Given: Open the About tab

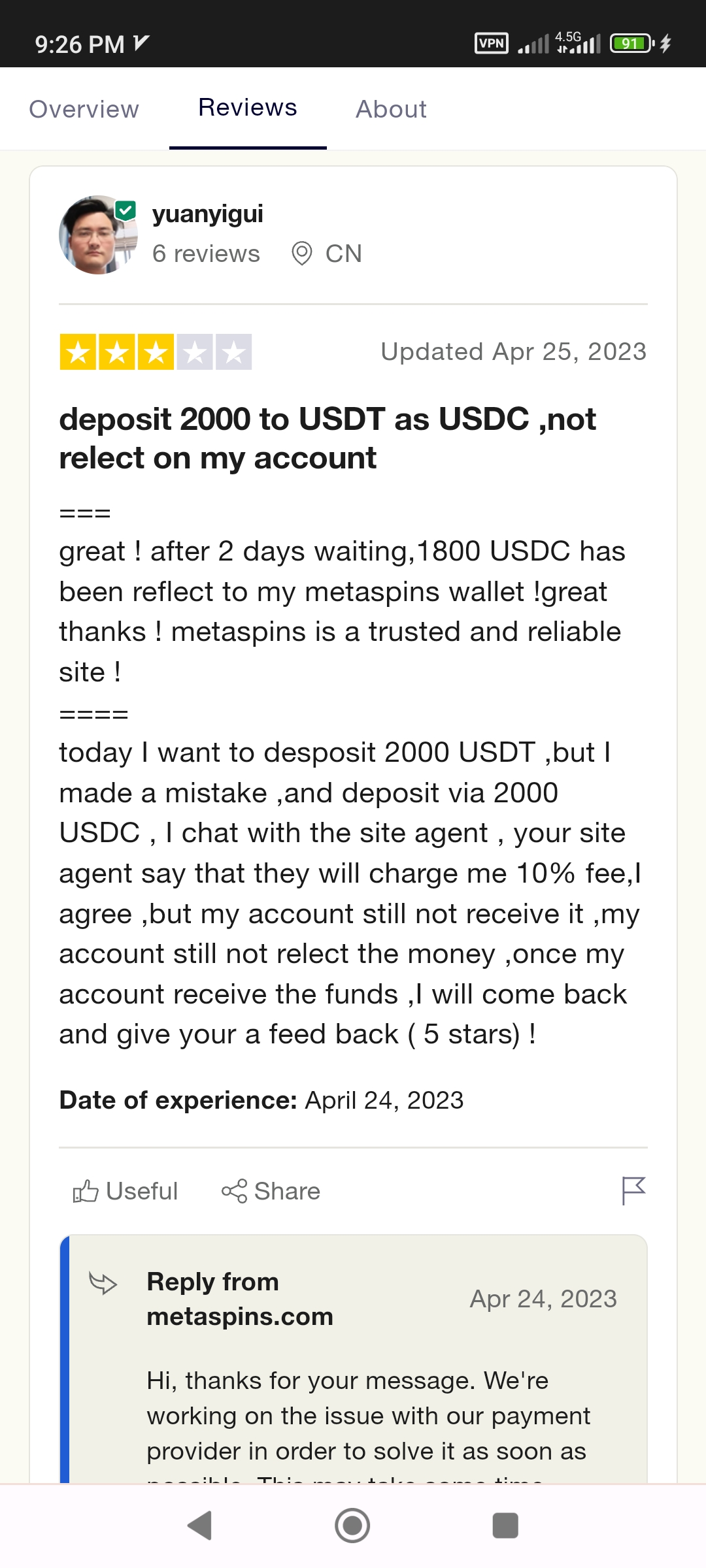Looking at the screenshot, I should [x=391, y=109].
